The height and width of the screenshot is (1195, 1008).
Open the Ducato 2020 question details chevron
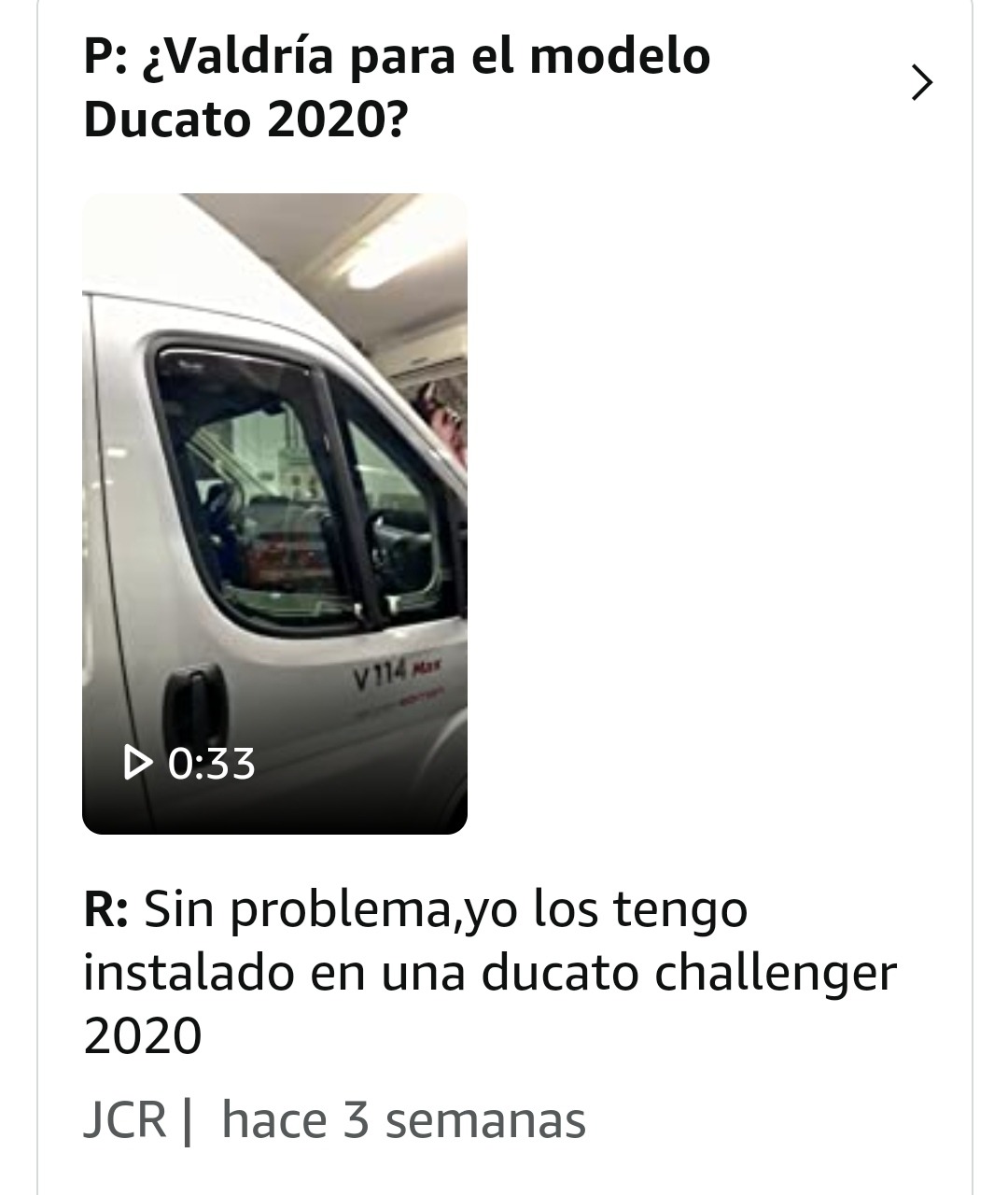[x=921, y=83]
